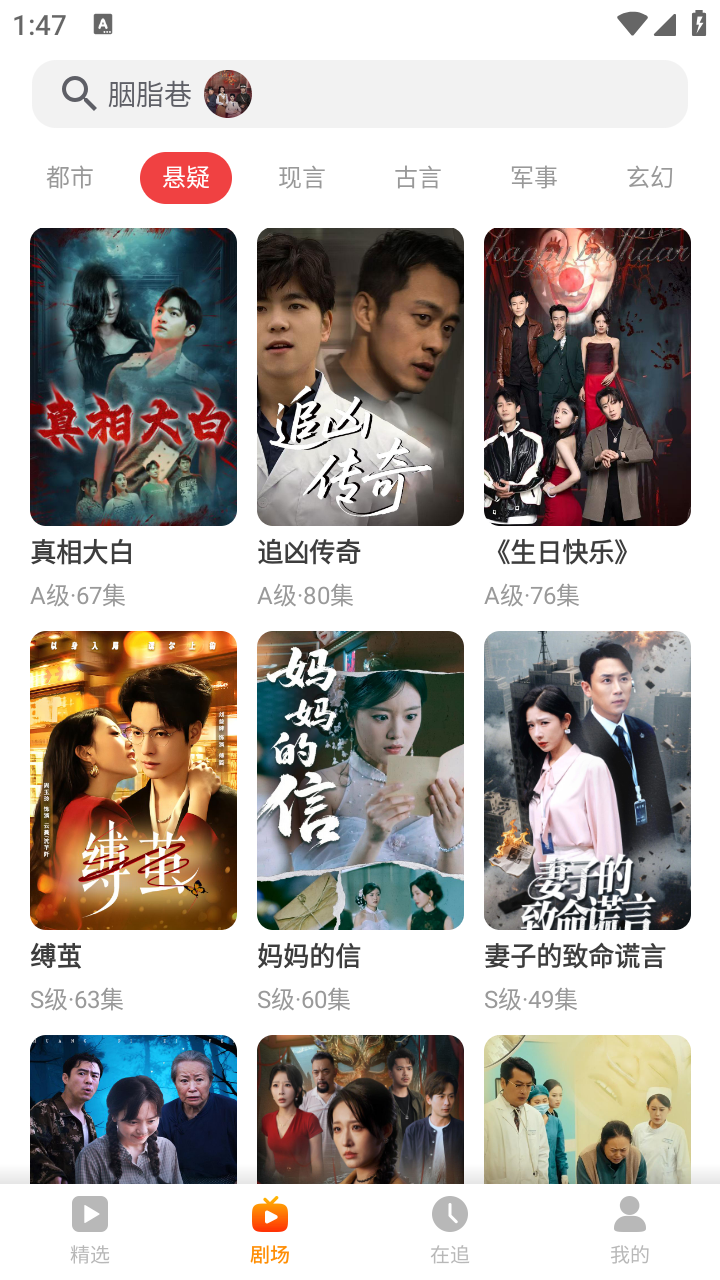The height and width of the screenshot is (1280, 720).
Task: Switch to the 都市 category tab
Action: tap(70, 177)
